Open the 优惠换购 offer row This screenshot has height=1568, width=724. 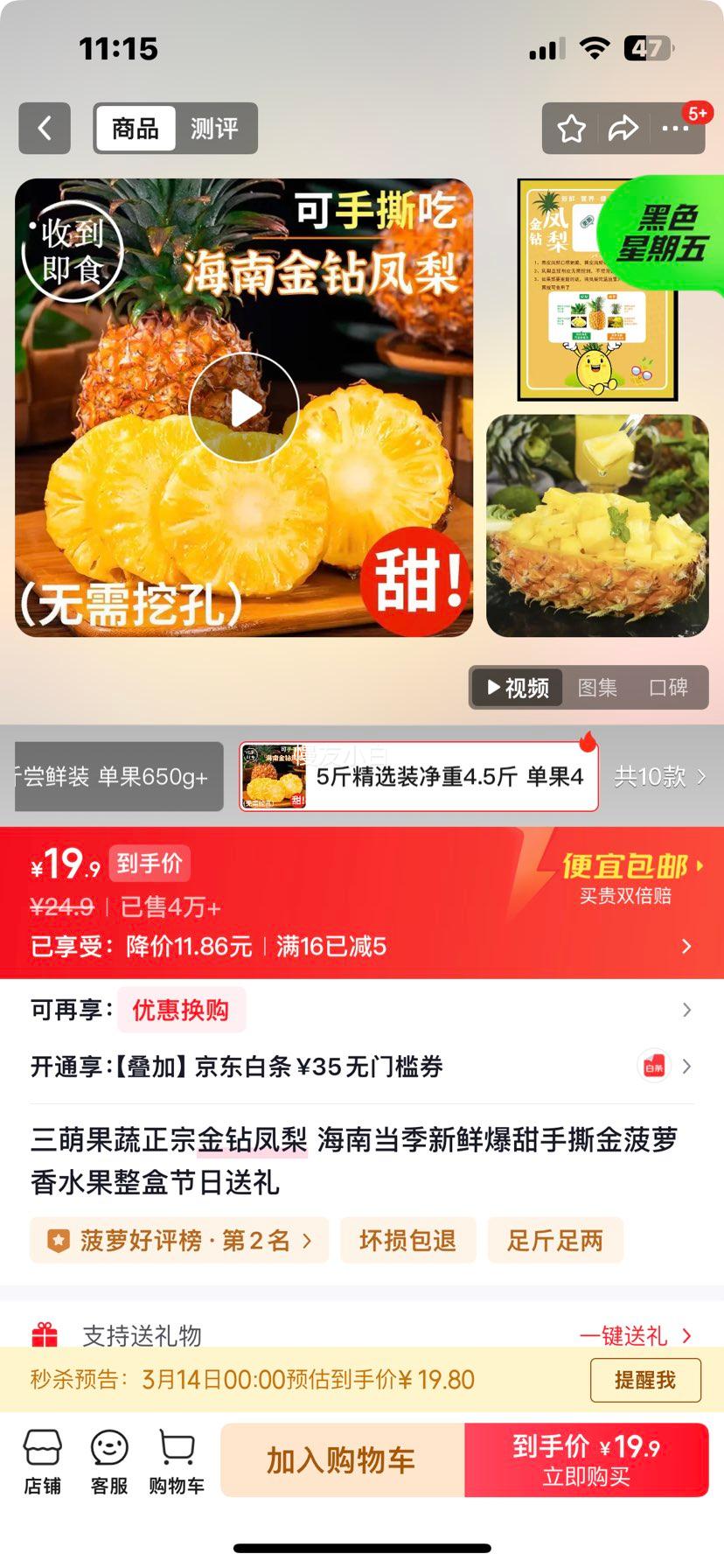[361, 1010]
